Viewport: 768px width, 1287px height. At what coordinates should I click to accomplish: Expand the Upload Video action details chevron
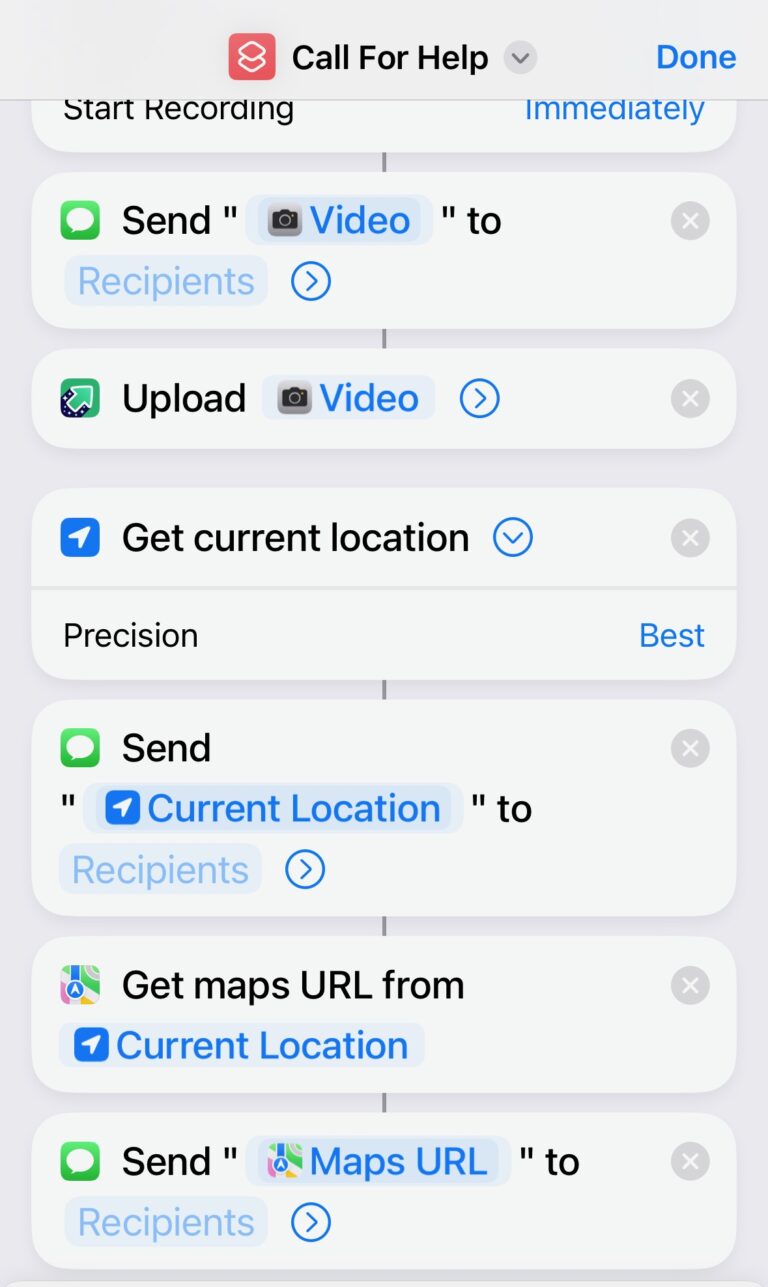[479, 398]
